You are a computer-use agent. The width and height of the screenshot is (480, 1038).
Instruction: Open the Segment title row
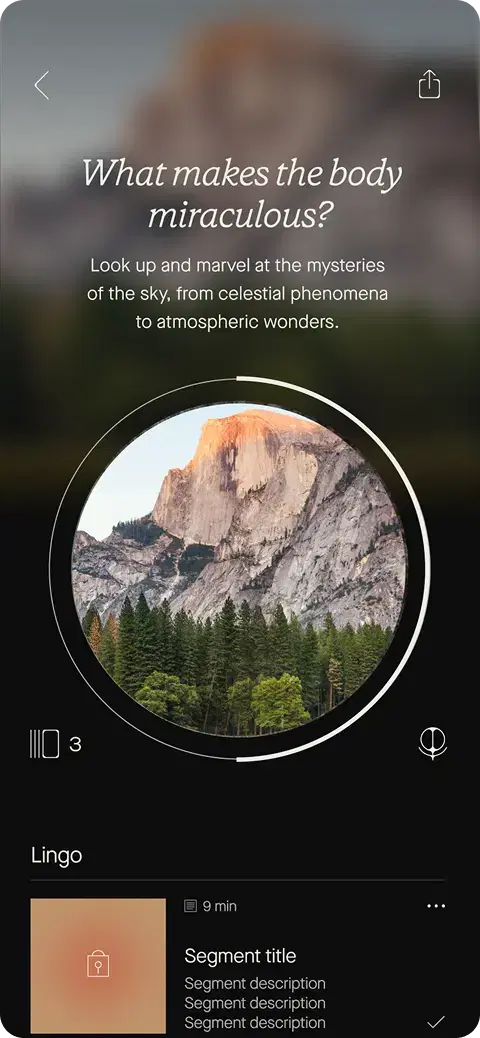(238, 966)
